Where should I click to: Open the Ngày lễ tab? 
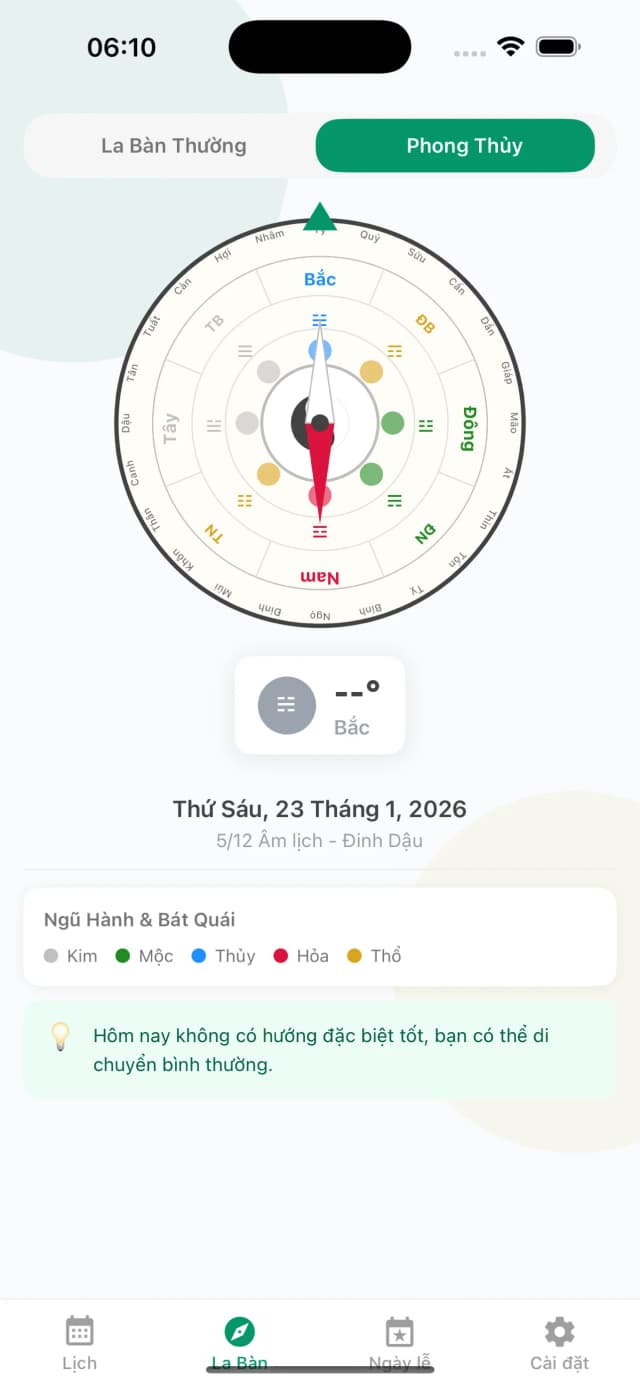pos(399,1342)
